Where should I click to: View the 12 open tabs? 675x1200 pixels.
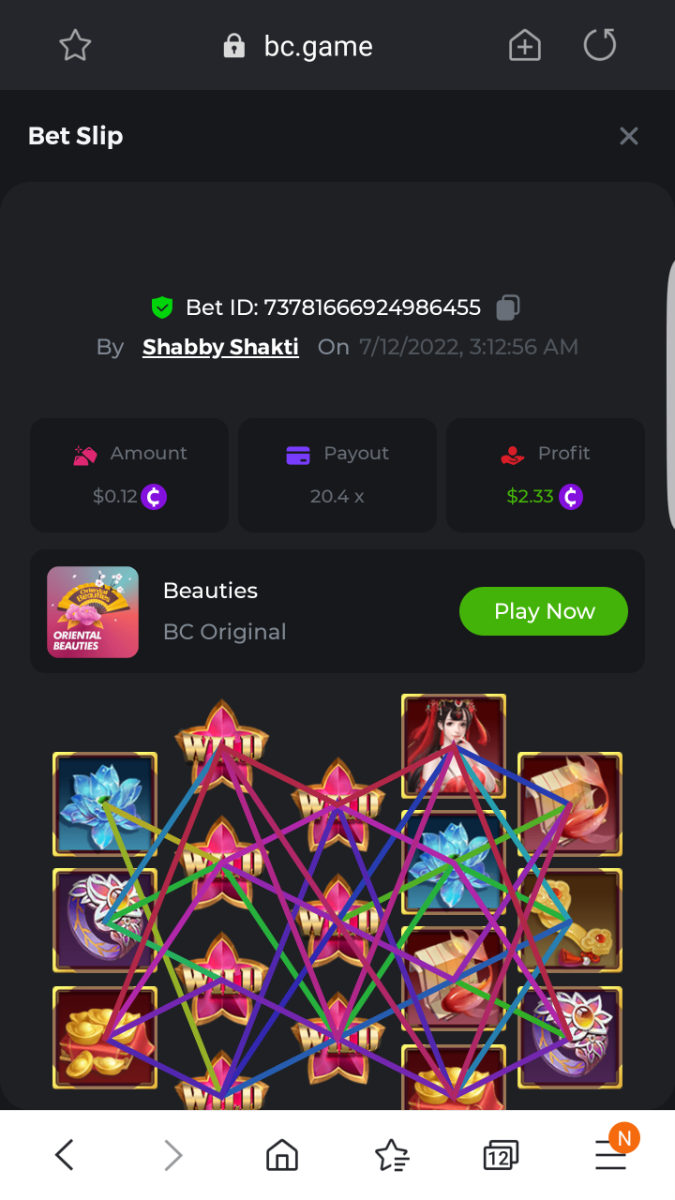pos(500,1156)
